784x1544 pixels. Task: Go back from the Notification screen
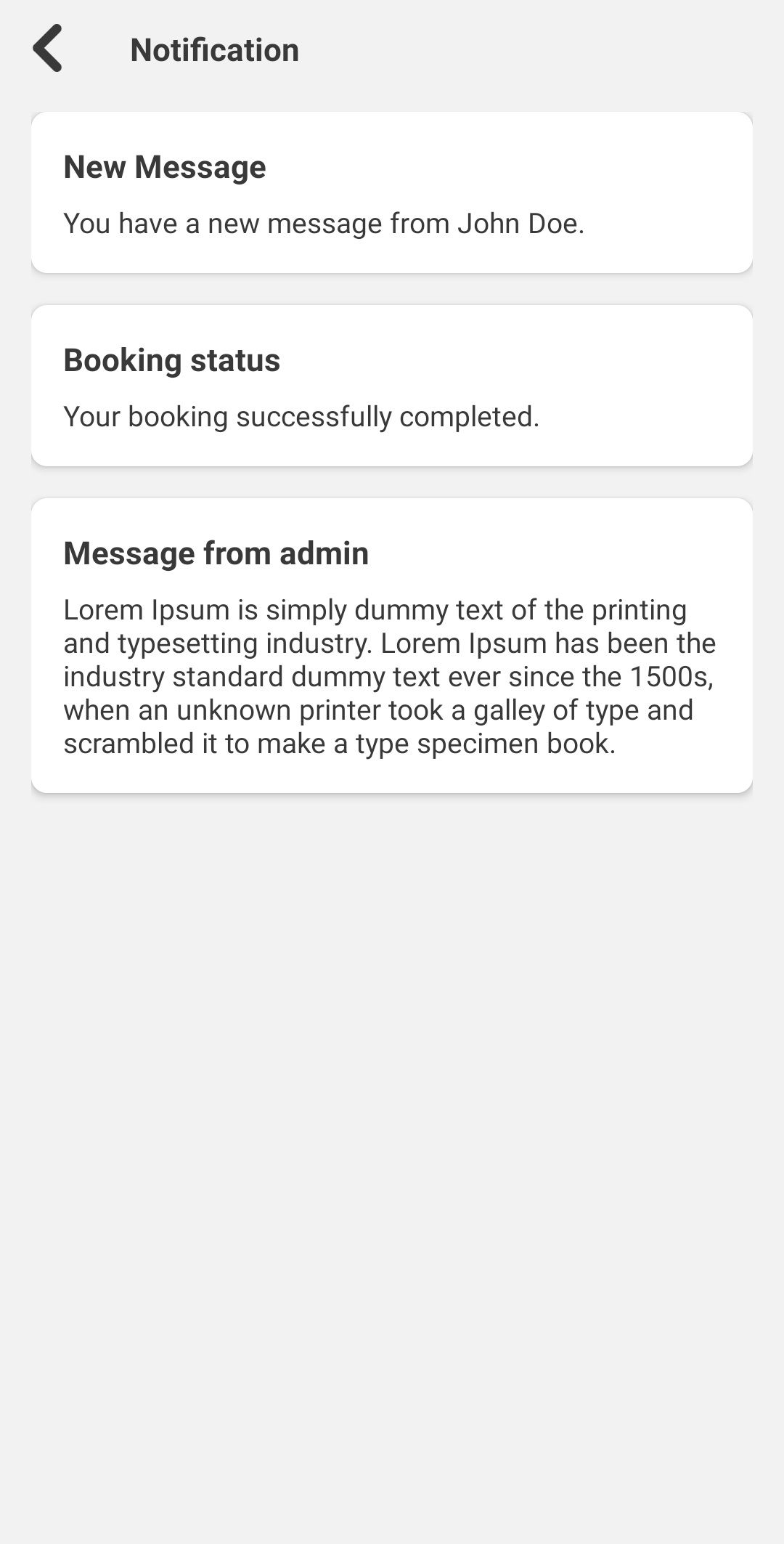pos(48,49)
